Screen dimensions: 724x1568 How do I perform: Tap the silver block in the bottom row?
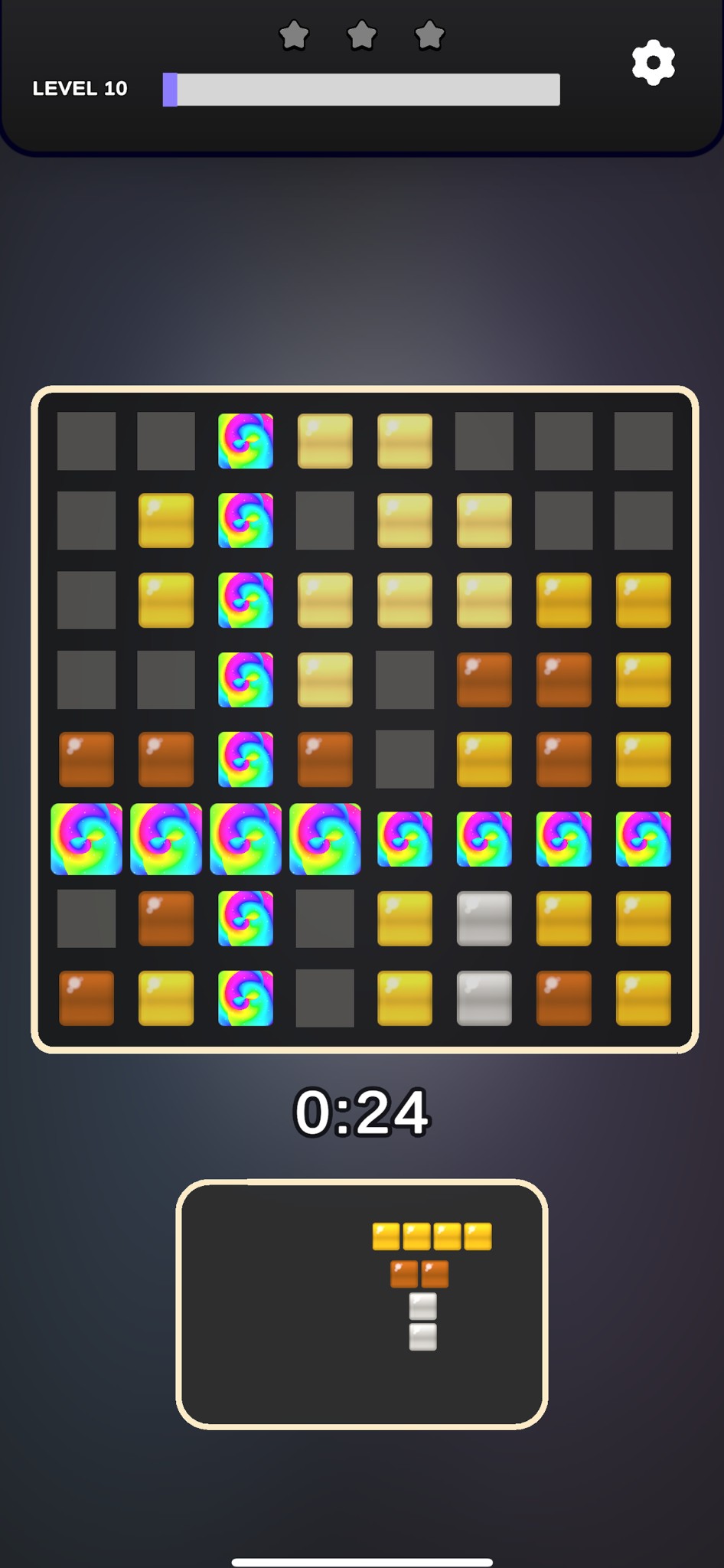click(483, 997)
